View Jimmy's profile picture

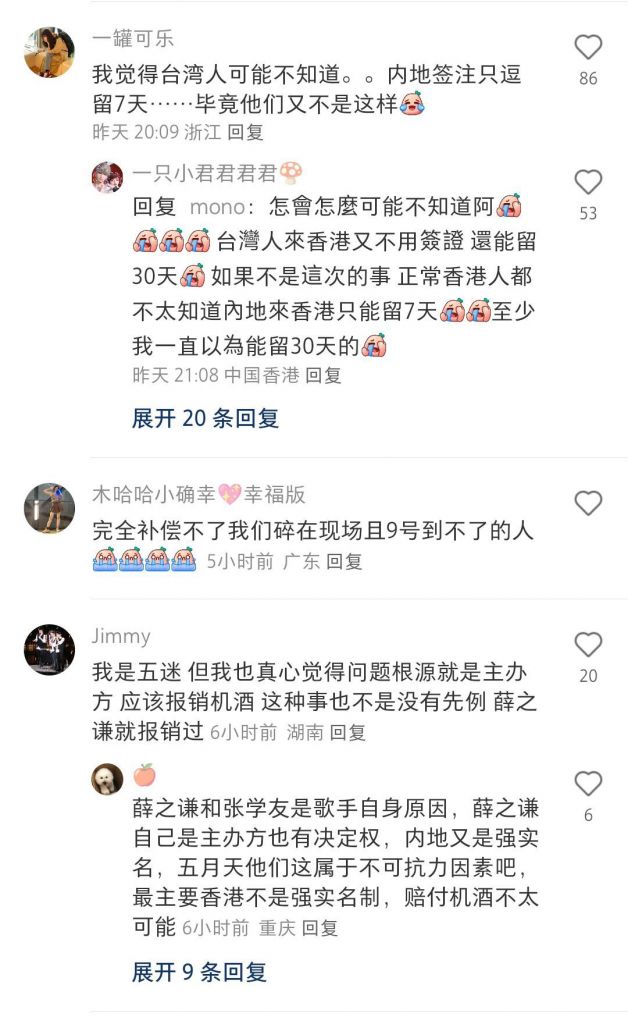point(49,650)
